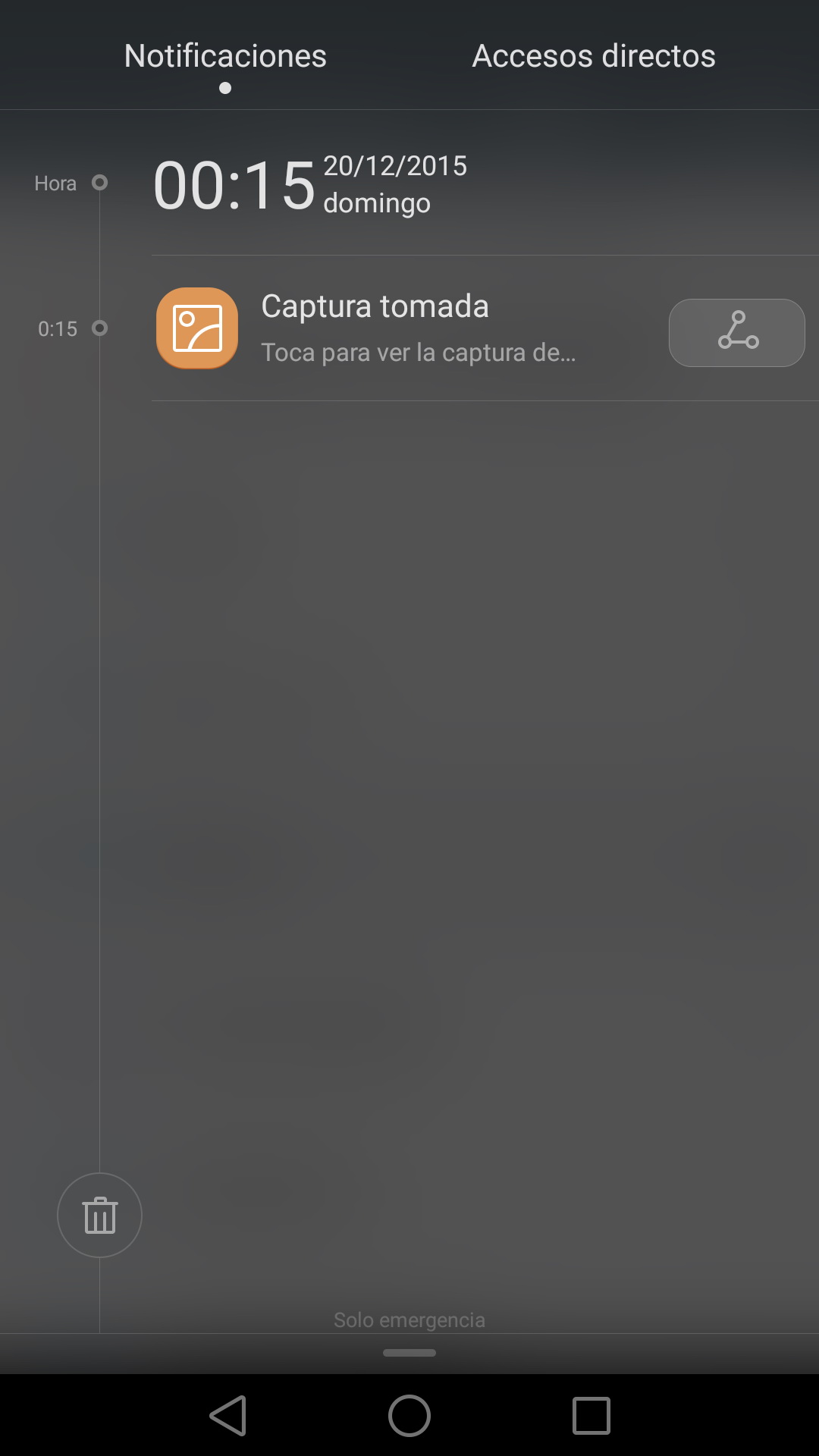This screenshot has width=819, height=1456.
Task: Go back with the navigation bar
Action: pos(228,1415)
